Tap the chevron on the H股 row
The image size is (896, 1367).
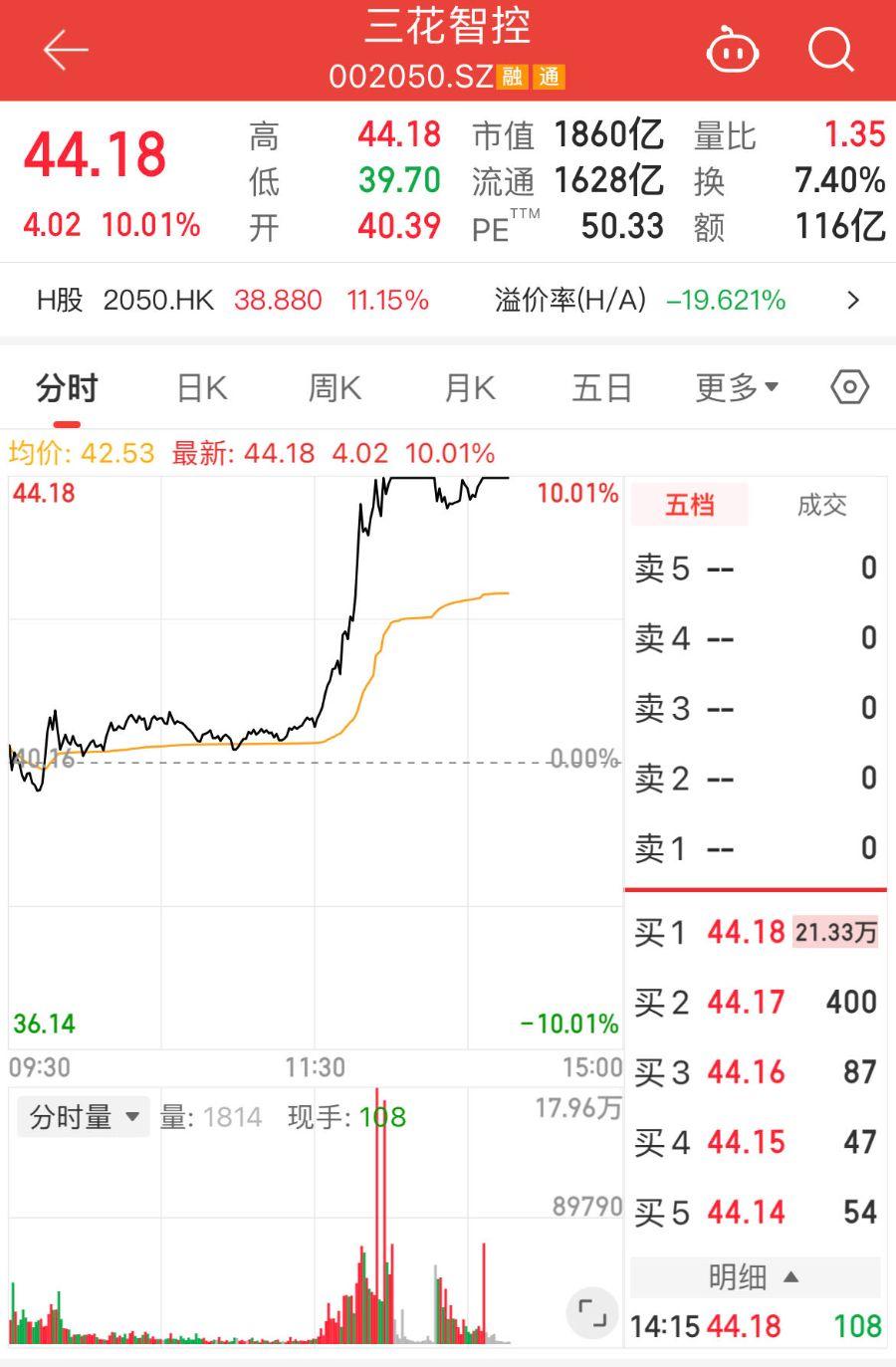point(854,300)
